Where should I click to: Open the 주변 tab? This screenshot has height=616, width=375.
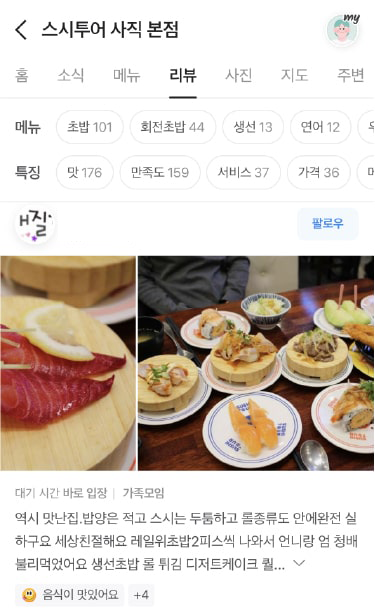coord(350,75)
